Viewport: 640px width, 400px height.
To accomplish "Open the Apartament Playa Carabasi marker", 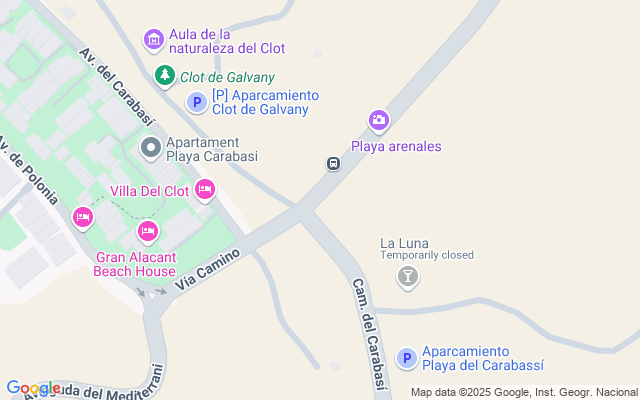I will [151, 149].
